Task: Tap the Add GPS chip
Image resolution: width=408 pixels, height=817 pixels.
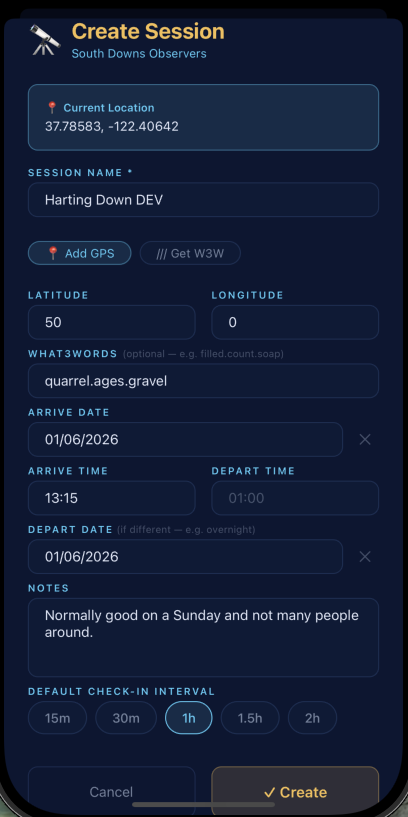Action: coord(80,253)
